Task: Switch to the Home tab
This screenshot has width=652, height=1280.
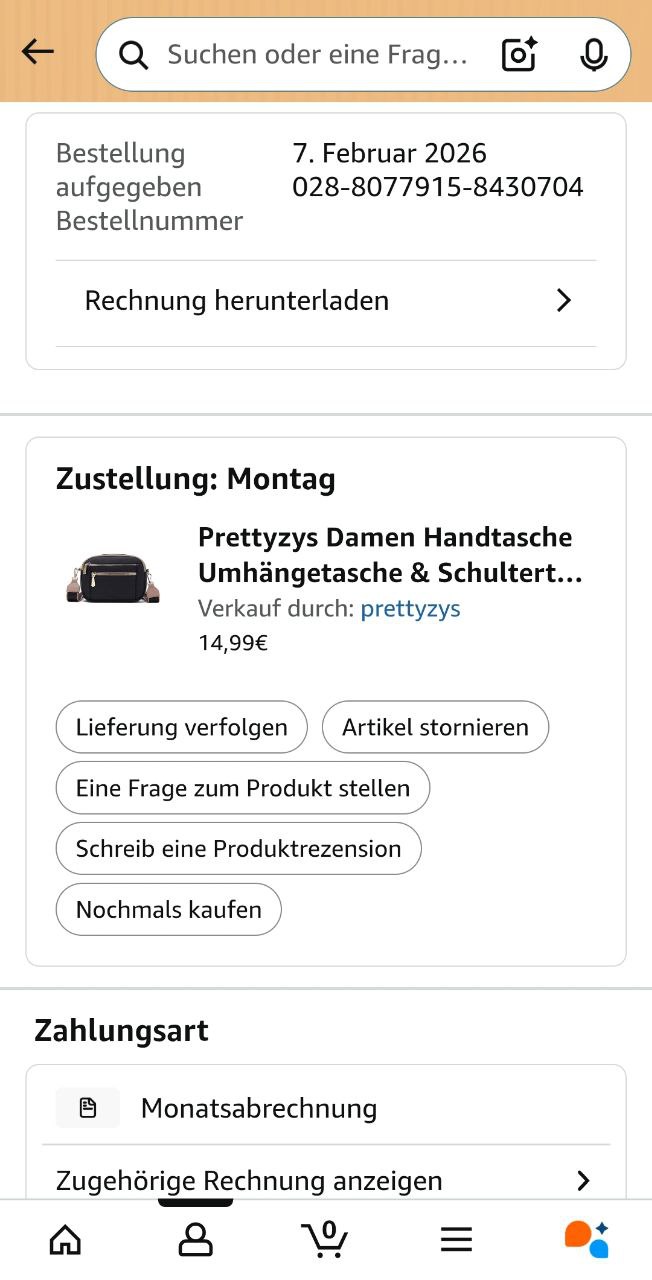Action: (x=65, y=1240)
